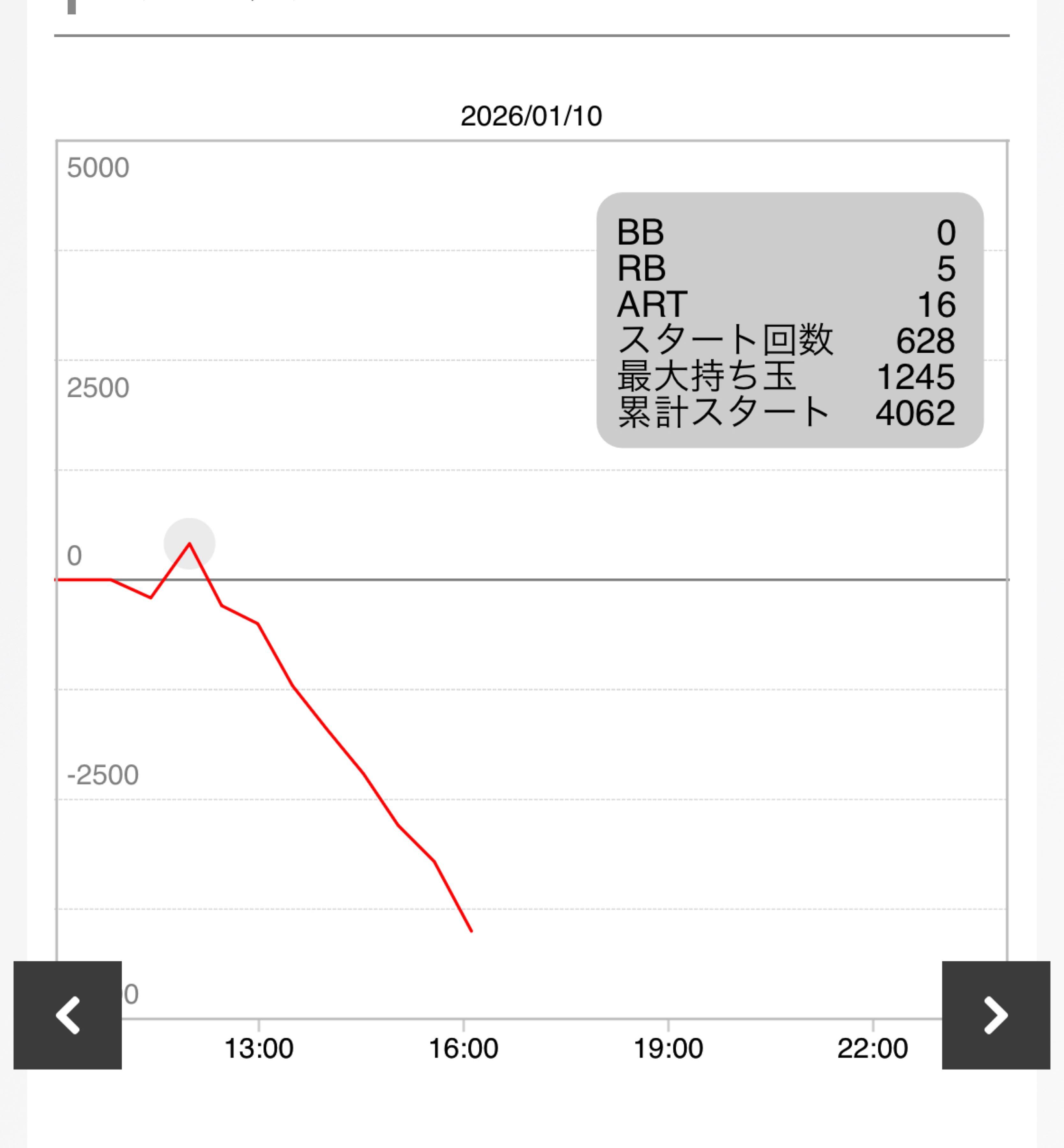
Task: Go to the next graph with right arrow
Action: (995, 1015)
